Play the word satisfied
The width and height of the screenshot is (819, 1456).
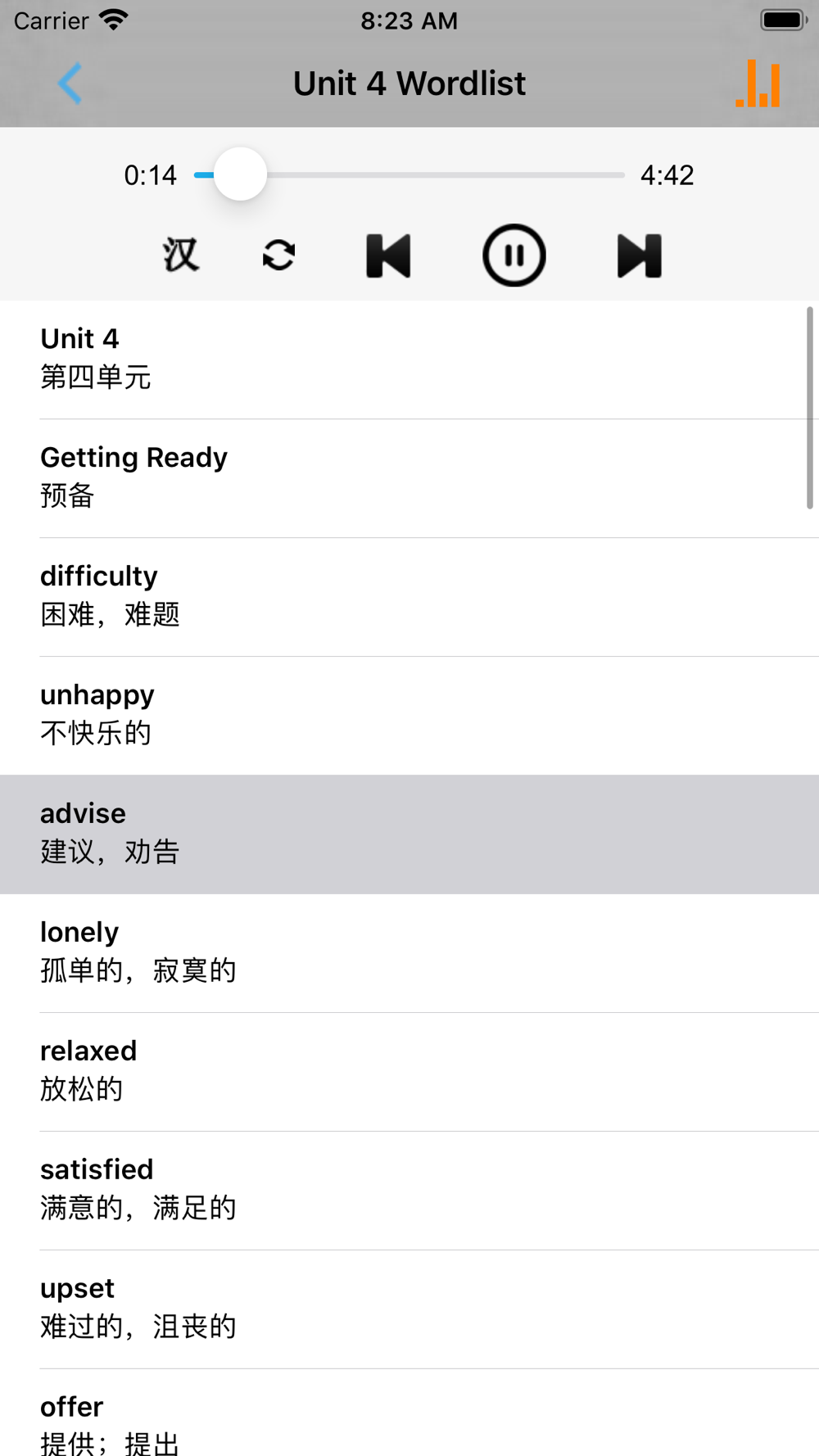(409, 1191)
